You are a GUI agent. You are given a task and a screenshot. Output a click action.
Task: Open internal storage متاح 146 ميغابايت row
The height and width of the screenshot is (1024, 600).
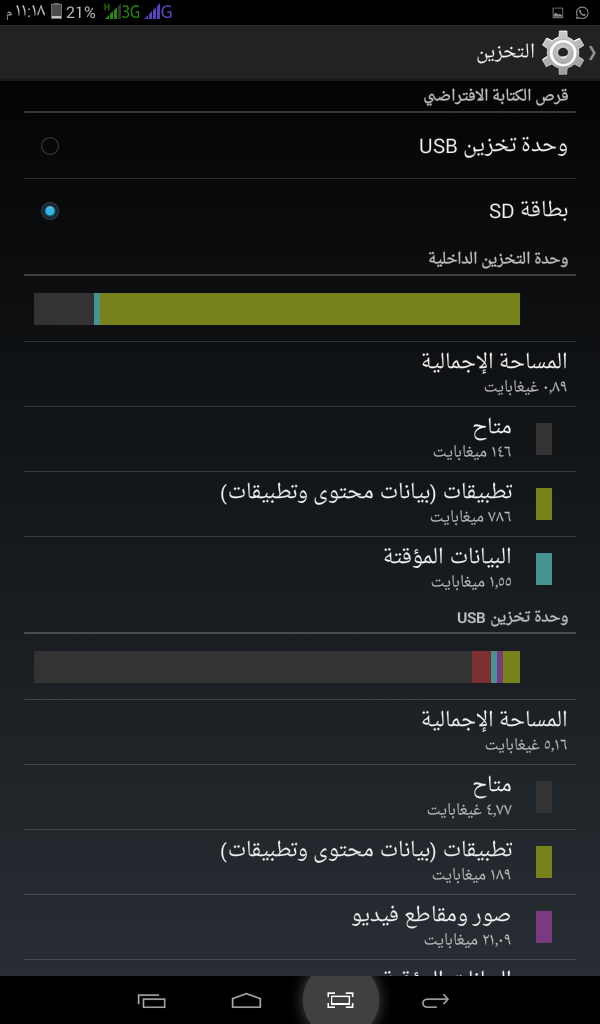click(300, 439)
